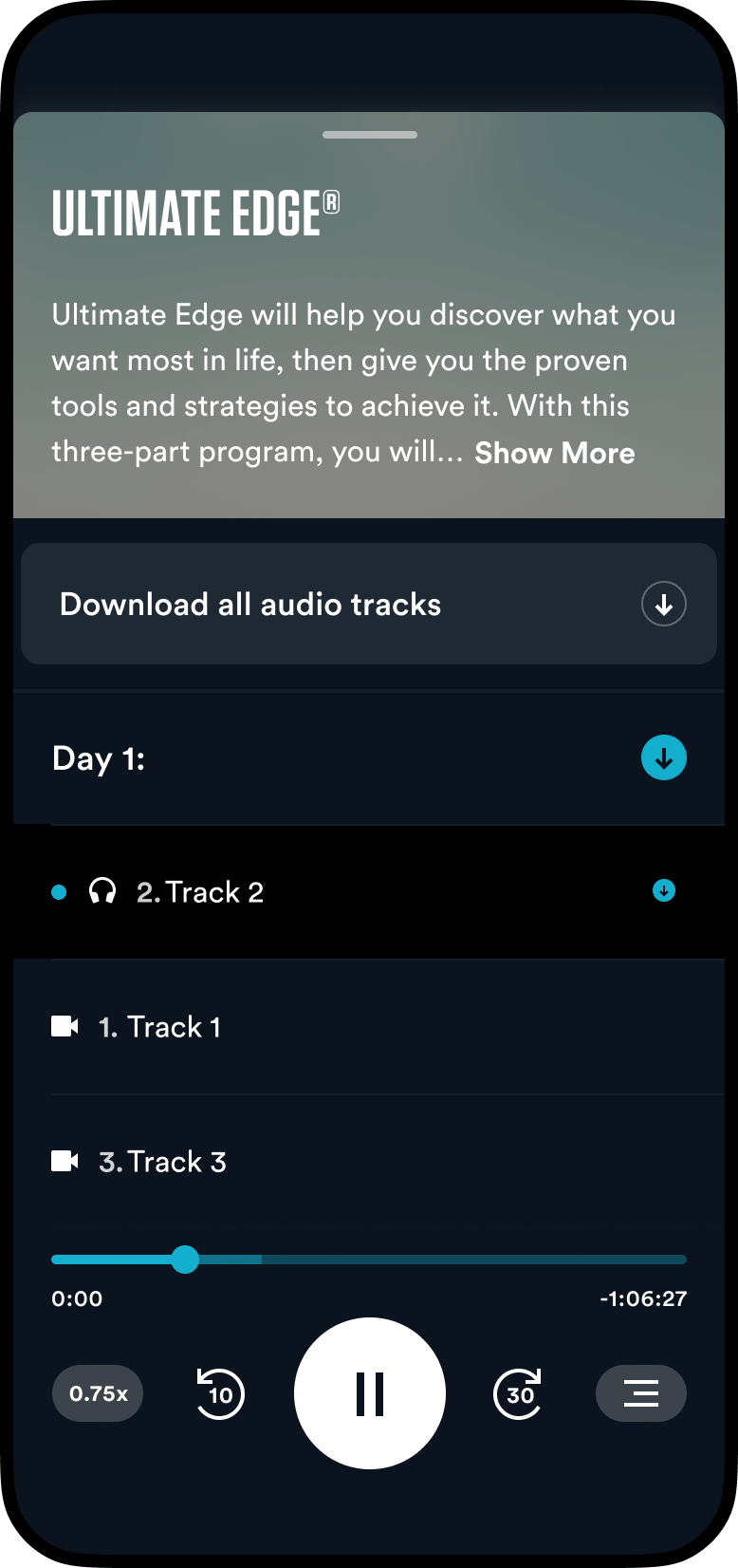
Task: Download all Day 1 tracks
Action: (x=663, y=757)
